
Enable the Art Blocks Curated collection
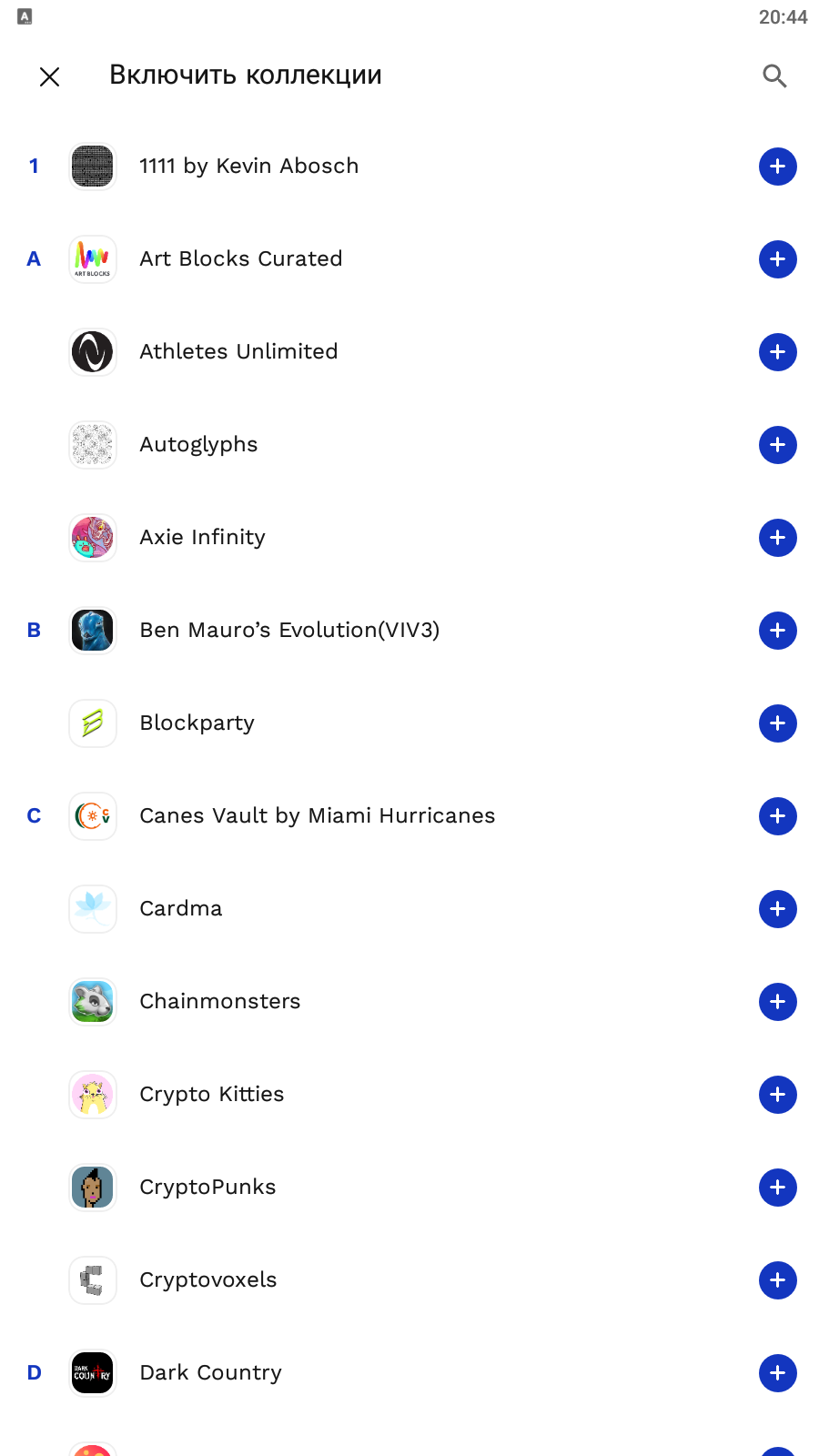click(x=777, y=259)
